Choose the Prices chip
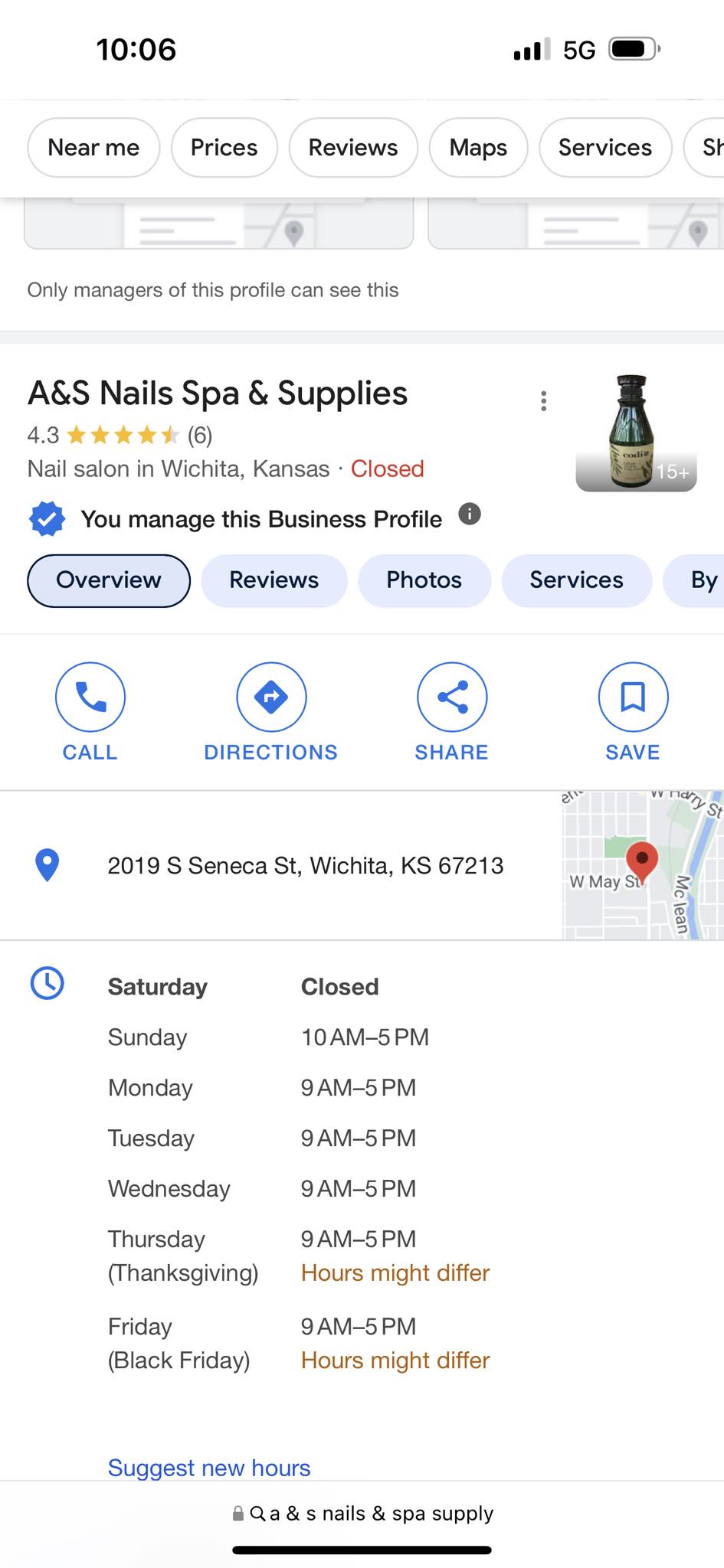724x1568 pixels. (x=224, y=147)
